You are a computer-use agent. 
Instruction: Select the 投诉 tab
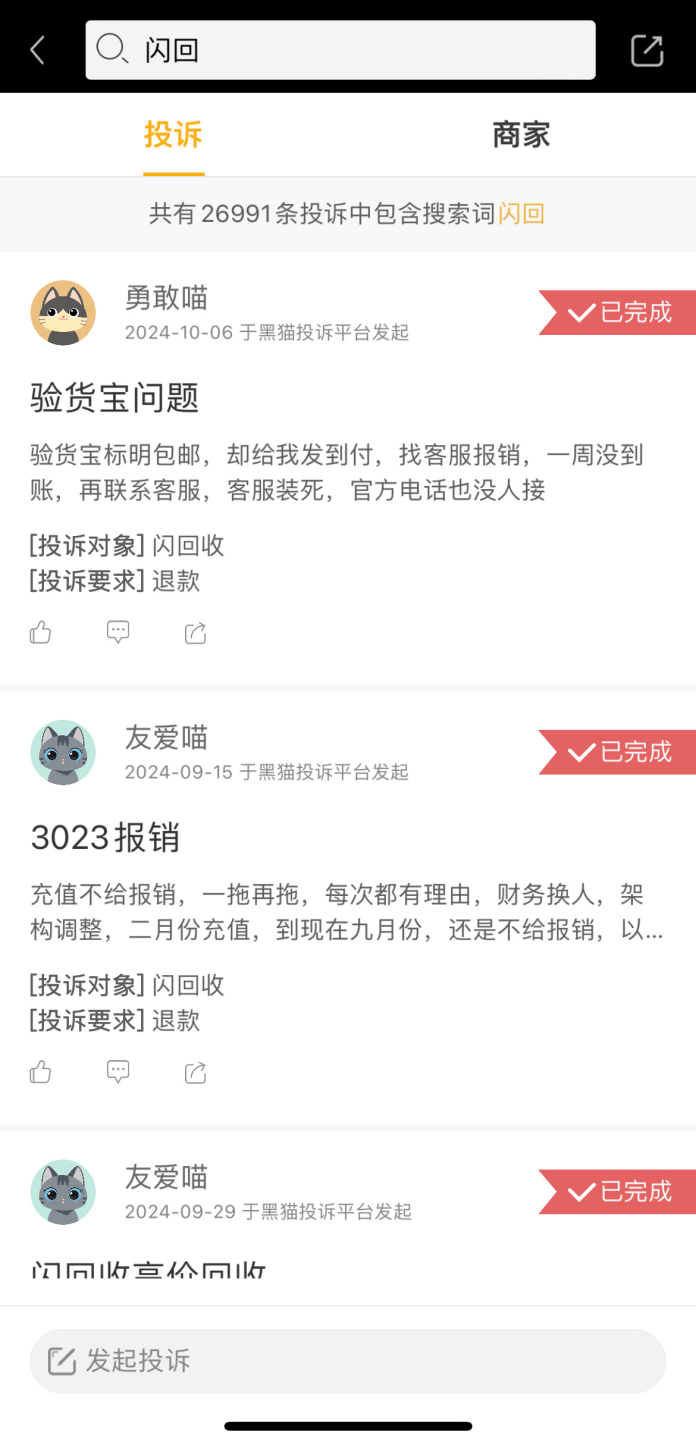coord(173,135)
